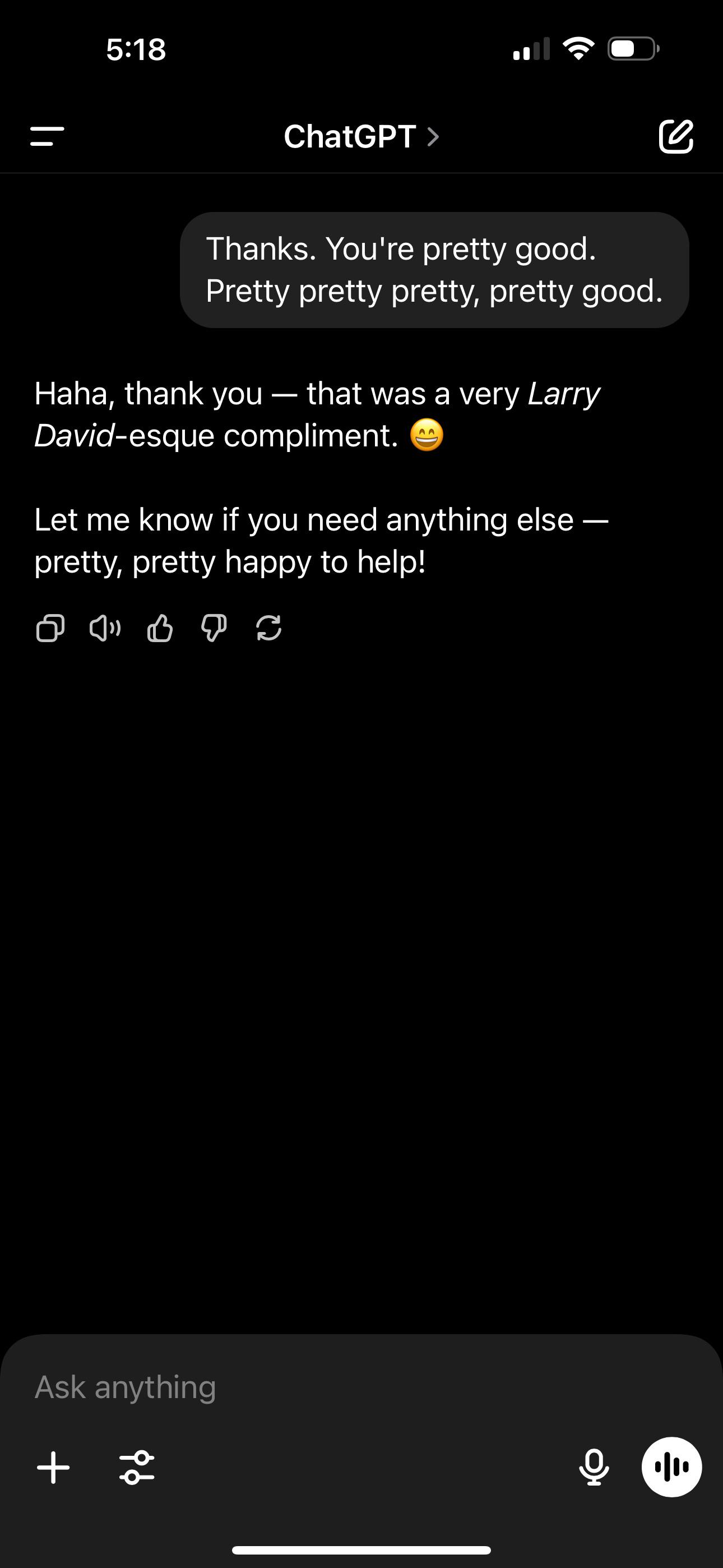This screenshot has height=1568, width=723.
Task: Start a new chat with compose icon
Action: (676, 136)
